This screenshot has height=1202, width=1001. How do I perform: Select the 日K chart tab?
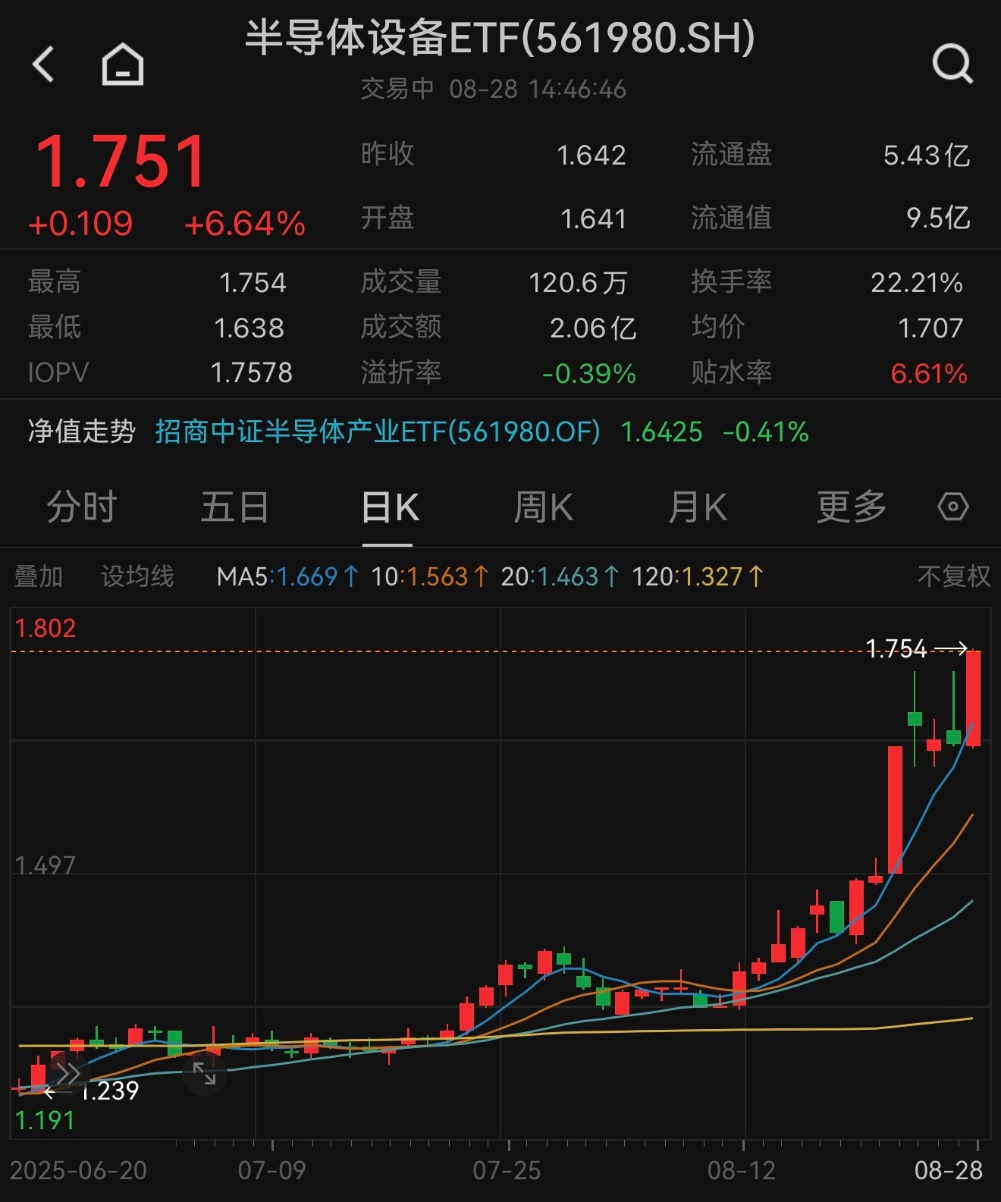[389, 508]
